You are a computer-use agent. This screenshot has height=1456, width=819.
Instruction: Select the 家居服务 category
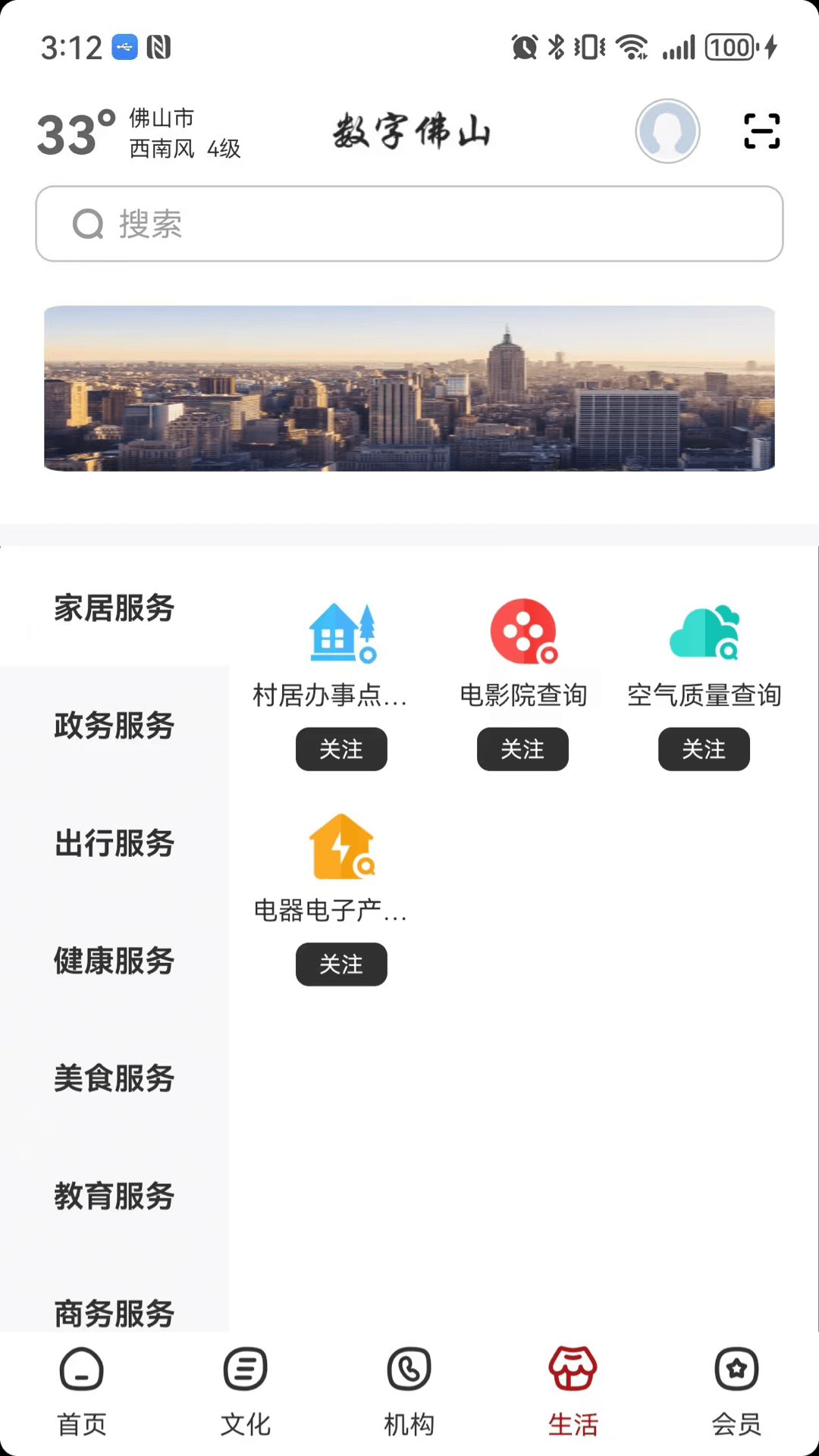pos(115,608)
